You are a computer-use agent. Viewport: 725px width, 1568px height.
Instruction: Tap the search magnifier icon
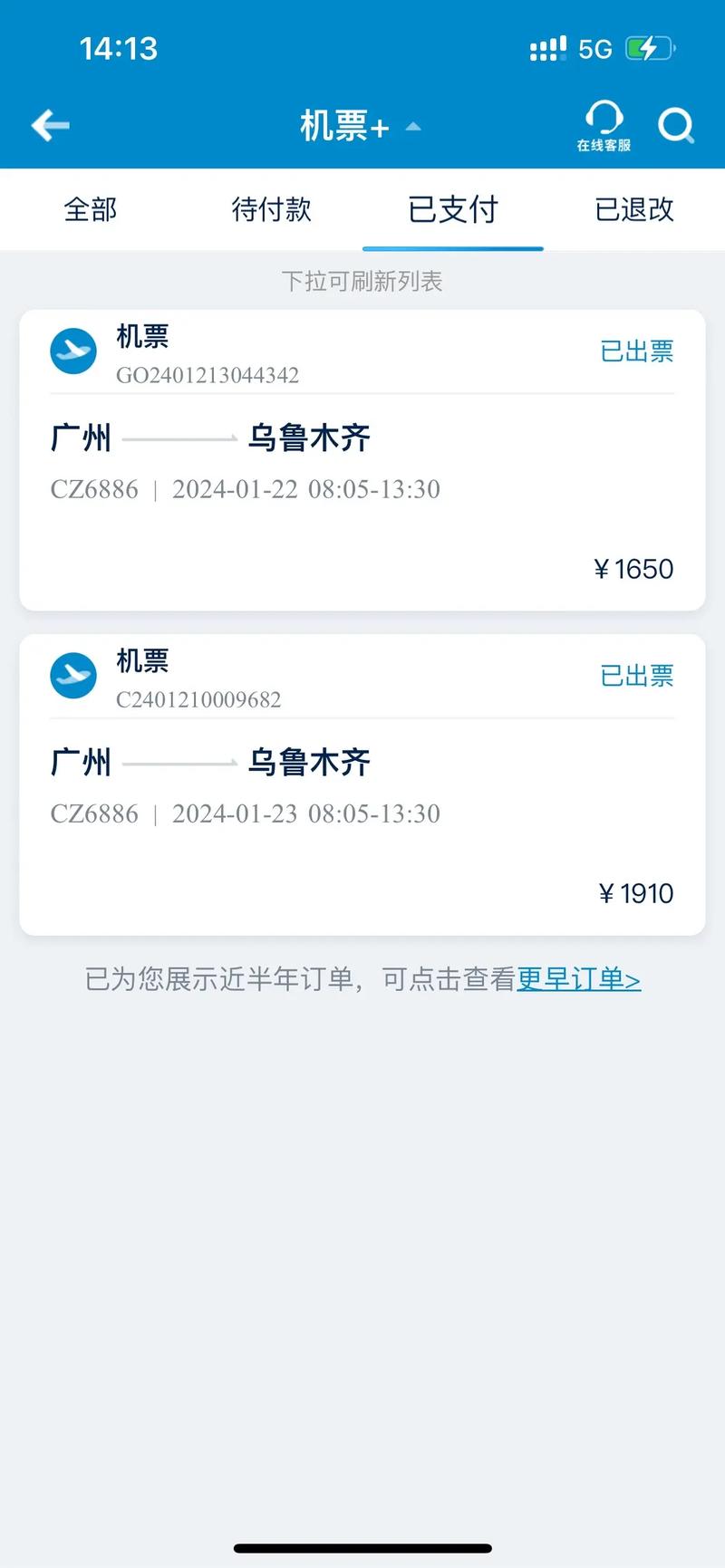click(676, 127)
